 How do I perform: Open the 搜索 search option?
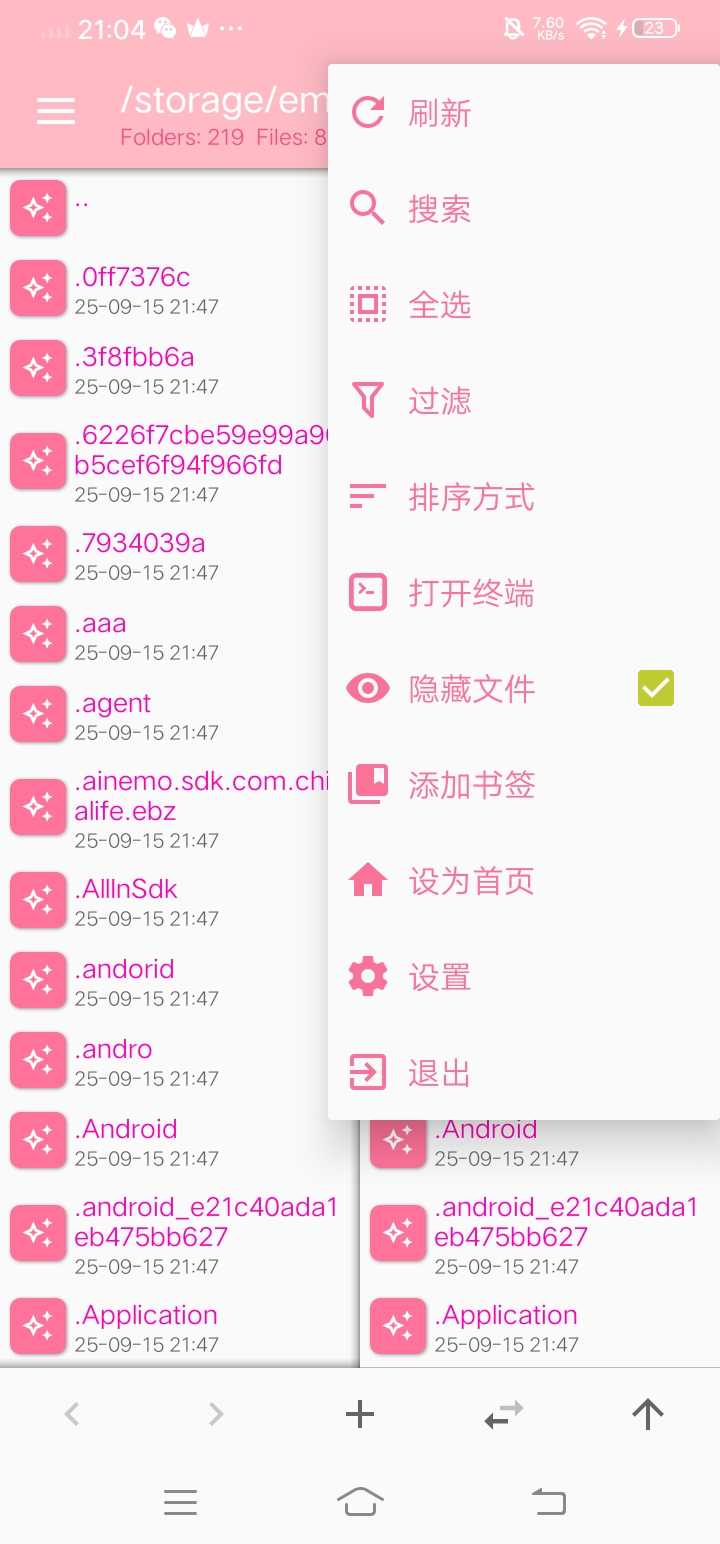tap(438, 209)
